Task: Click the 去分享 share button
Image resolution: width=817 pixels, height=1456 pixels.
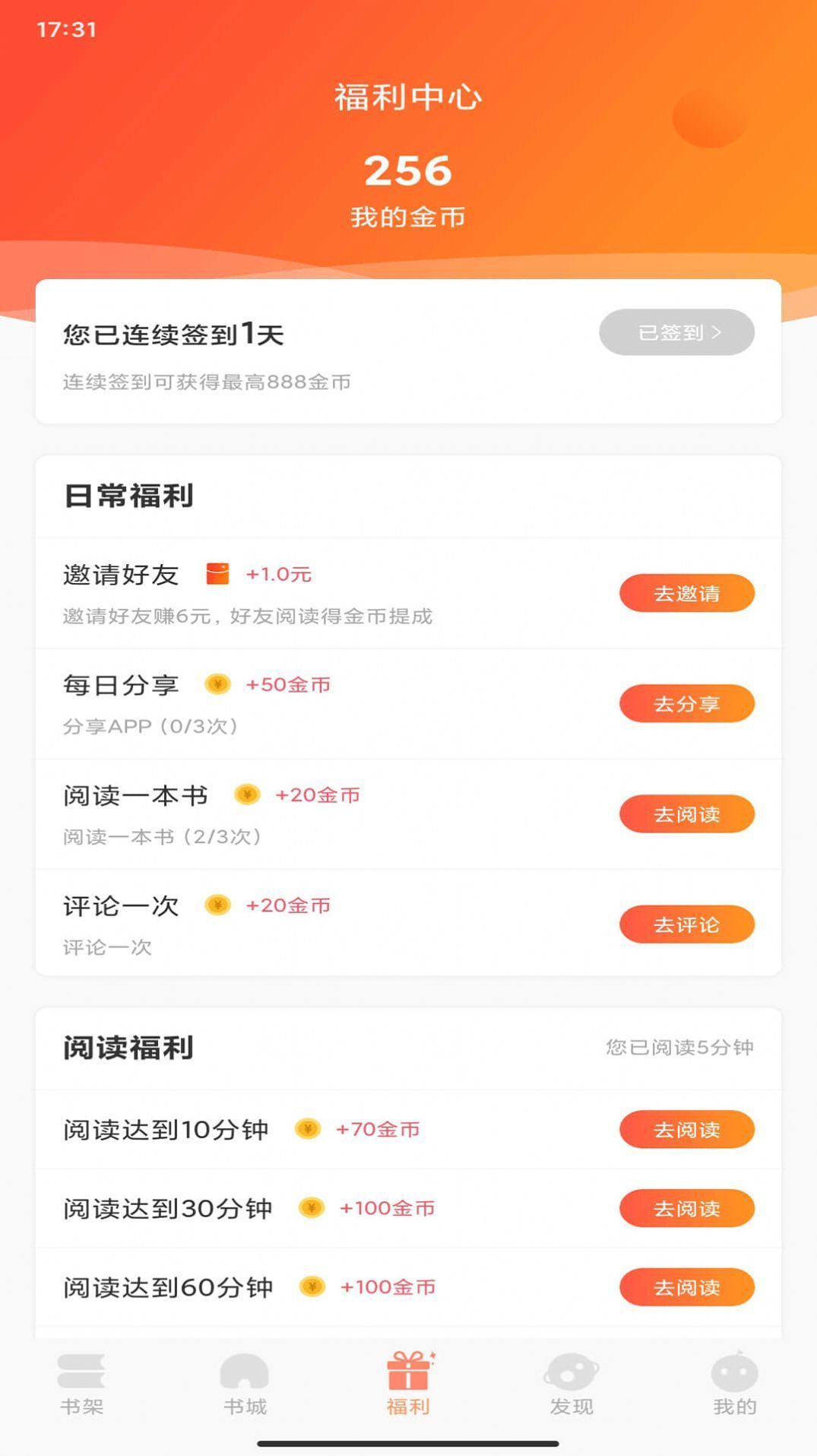Action: (x=686, y=703)
